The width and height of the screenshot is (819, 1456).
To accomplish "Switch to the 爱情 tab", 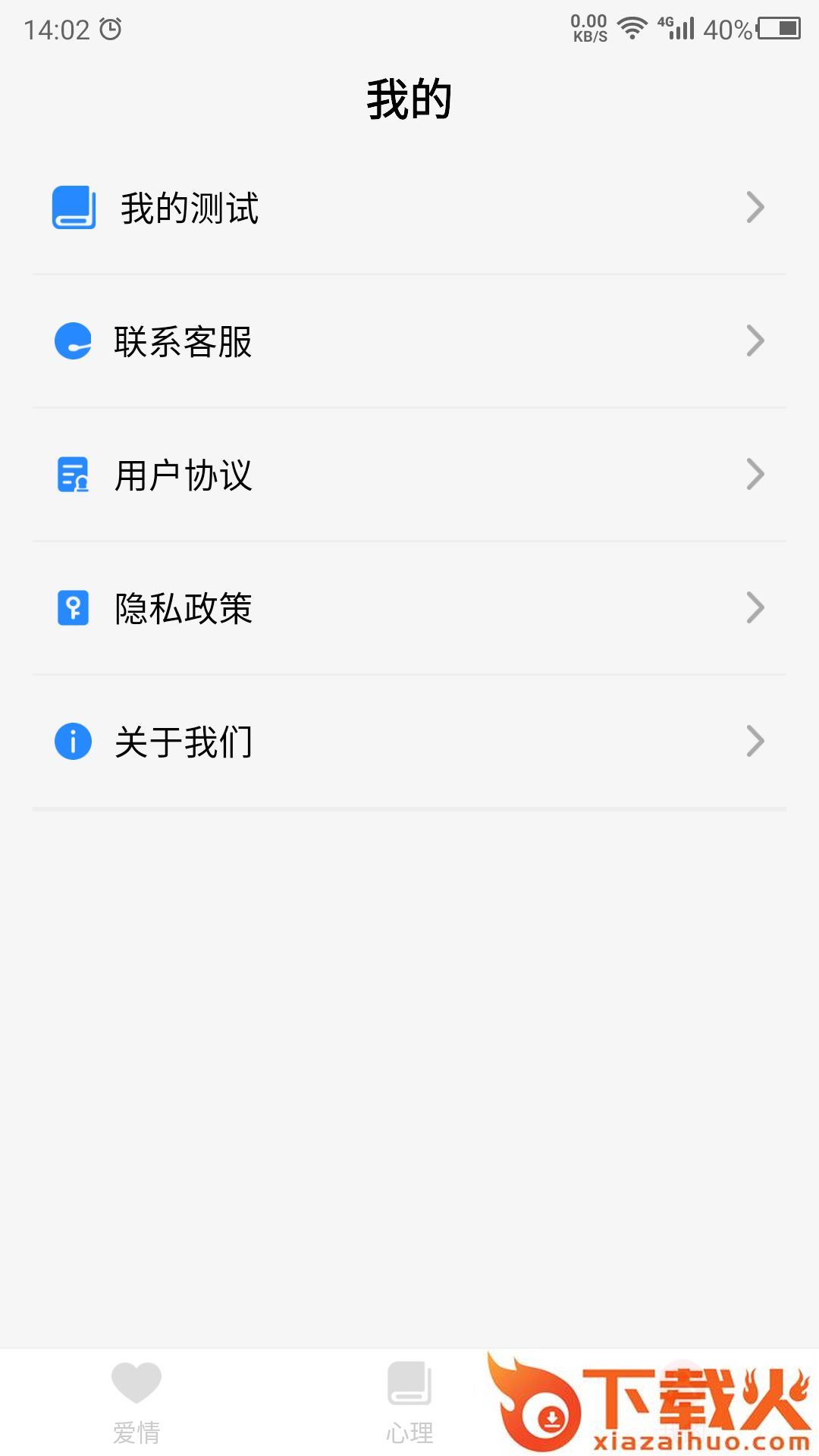I will coord(136,1401).
